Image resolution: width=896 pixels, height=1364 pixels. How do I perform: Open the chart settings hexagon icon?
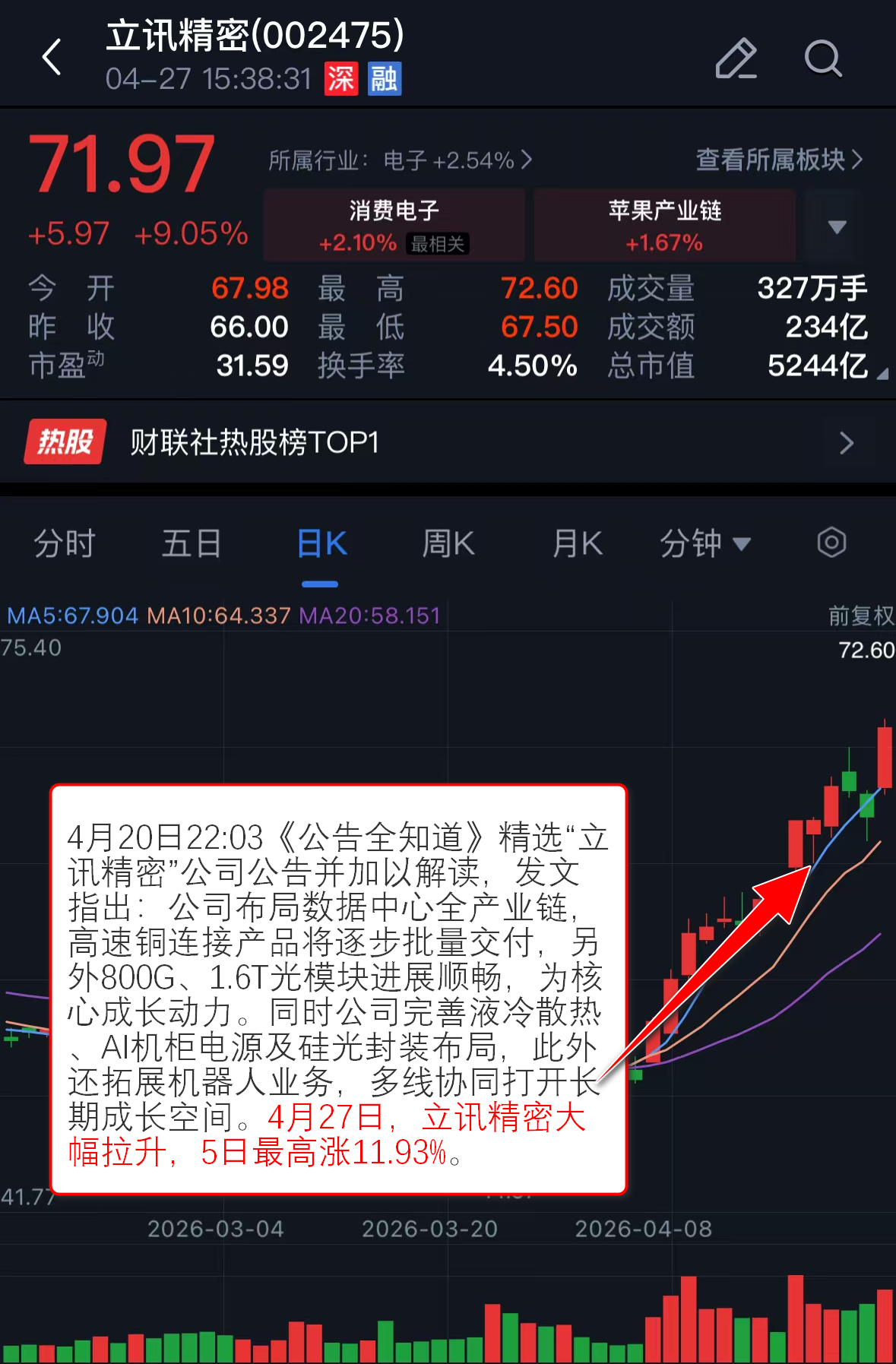[x=831, y=543]
